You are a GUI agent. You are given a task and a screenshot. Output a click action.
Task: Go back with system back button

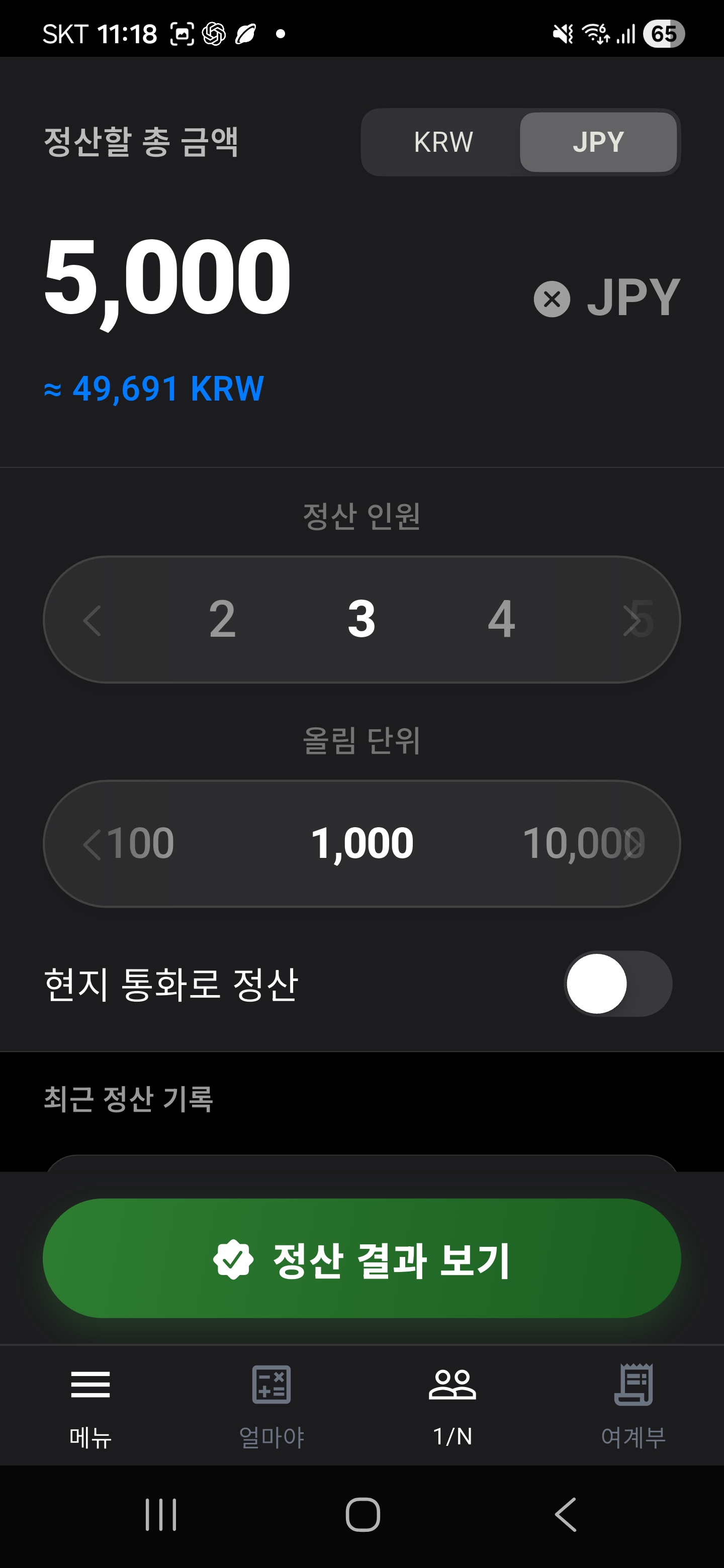pyautogui.click(x=566, y=1514)
